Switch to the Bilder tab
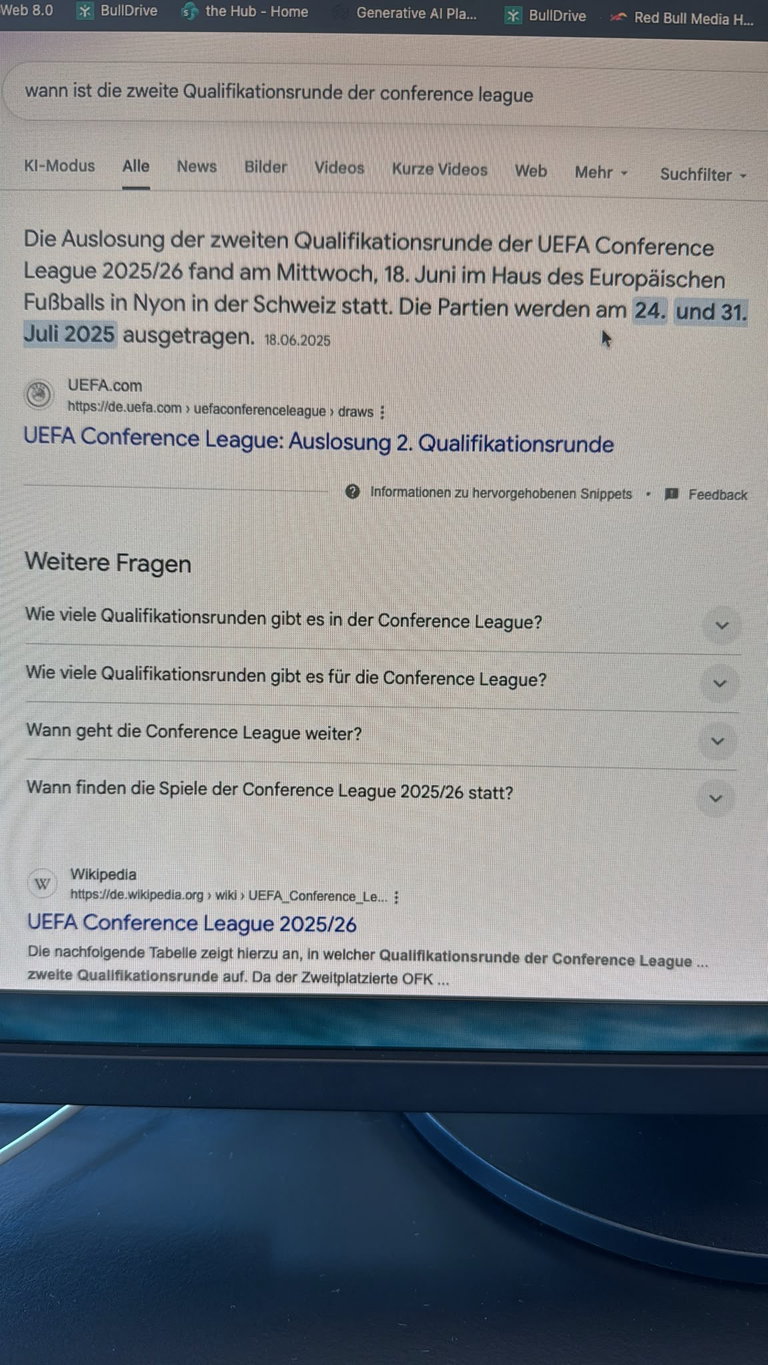 266,167
